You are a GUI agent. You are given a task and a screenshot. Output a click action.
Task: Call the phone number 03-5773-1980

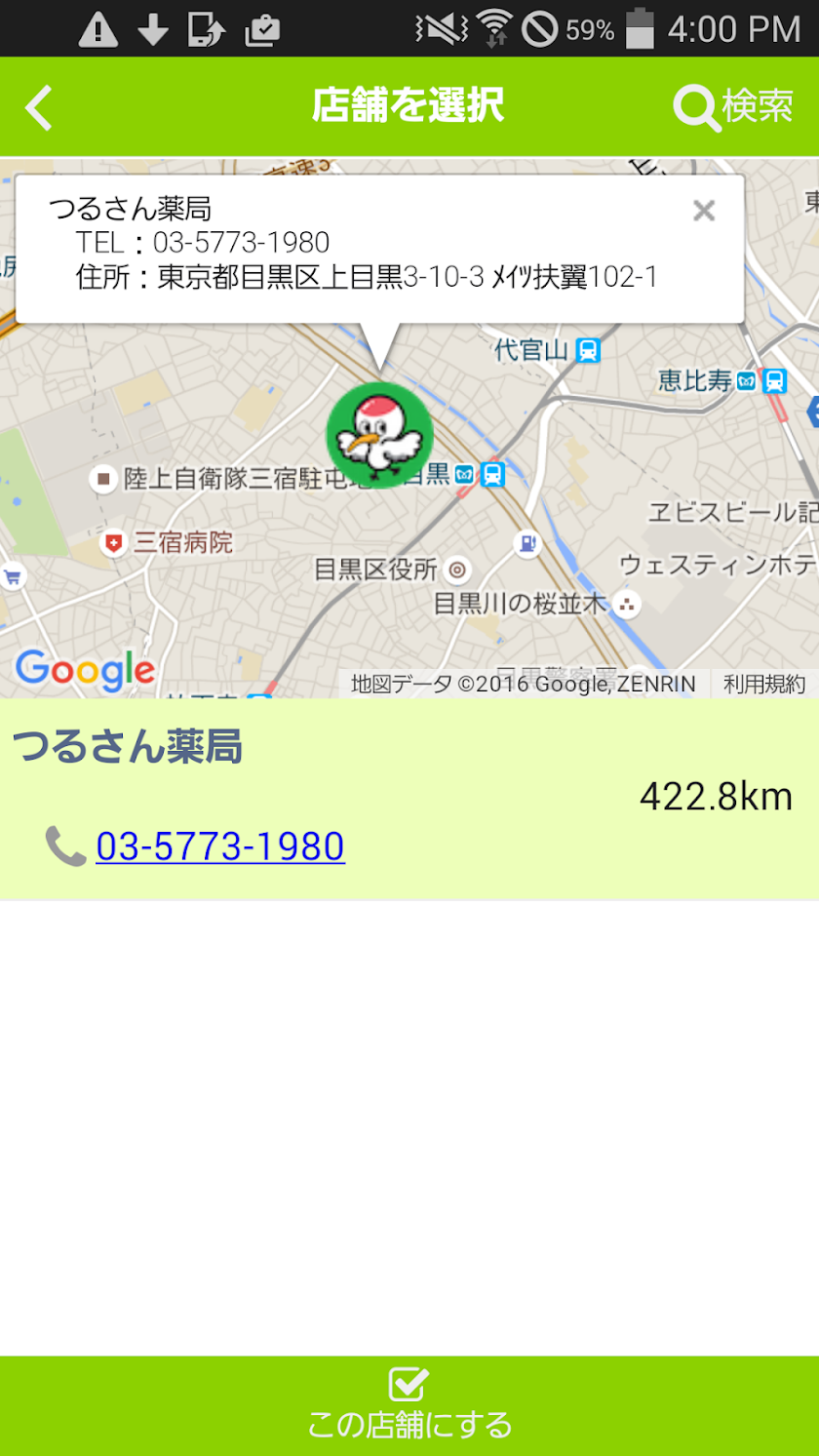219,846
